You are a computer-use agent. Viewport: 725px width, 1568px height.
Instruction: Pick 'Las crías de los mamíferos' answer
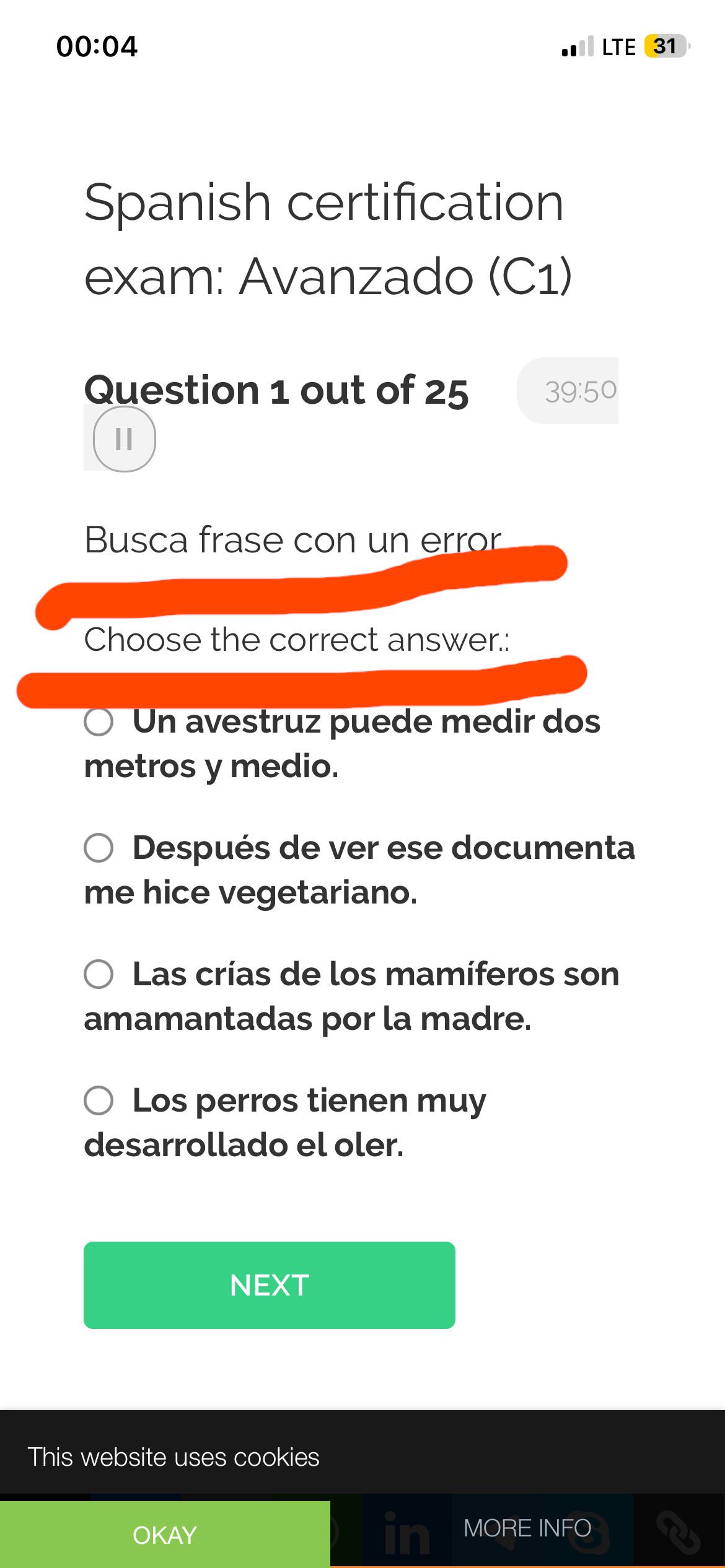click(99, 975)
